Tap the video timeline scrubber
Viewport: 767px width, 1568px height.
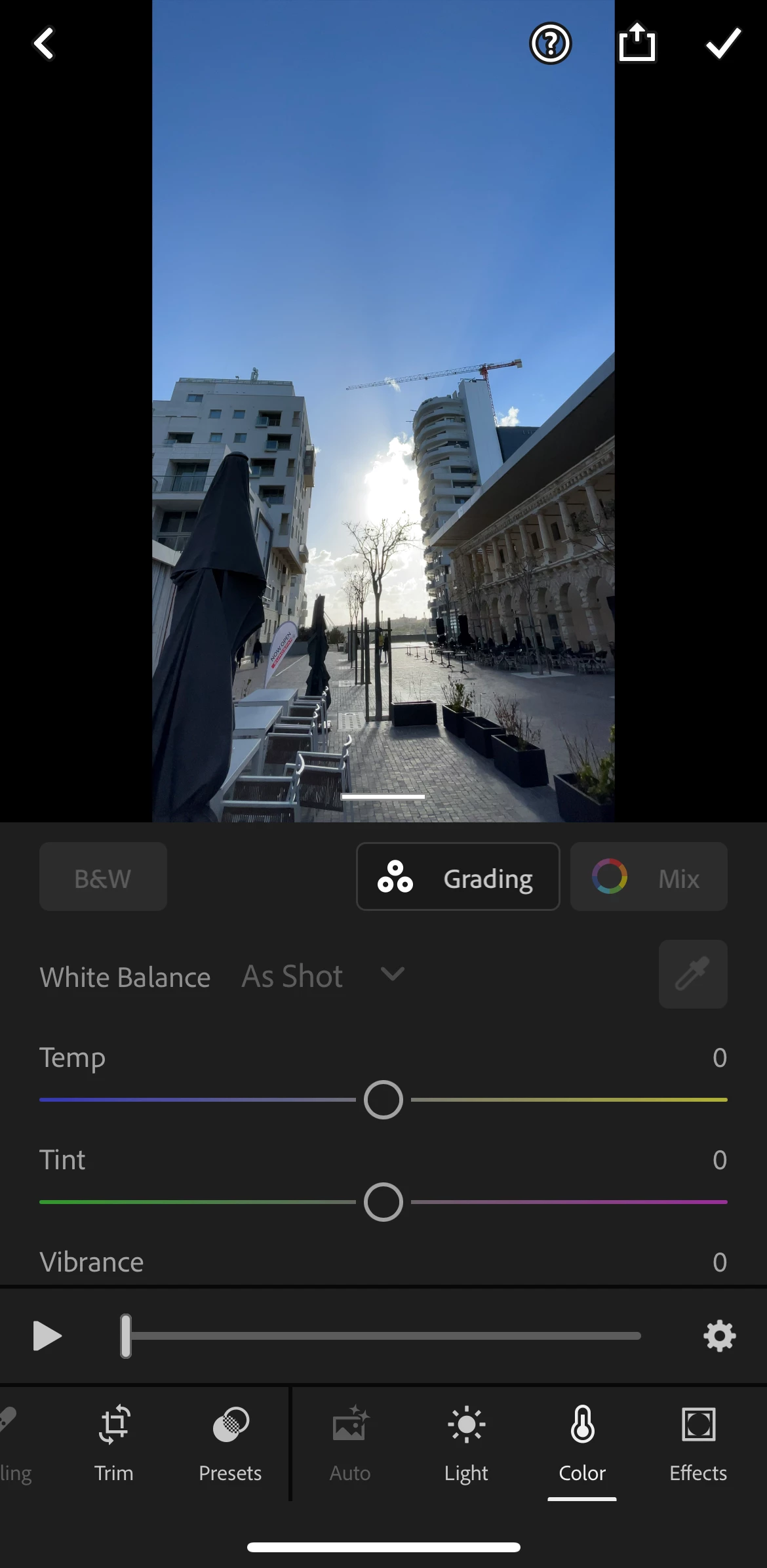click(x=126, y=1336)
